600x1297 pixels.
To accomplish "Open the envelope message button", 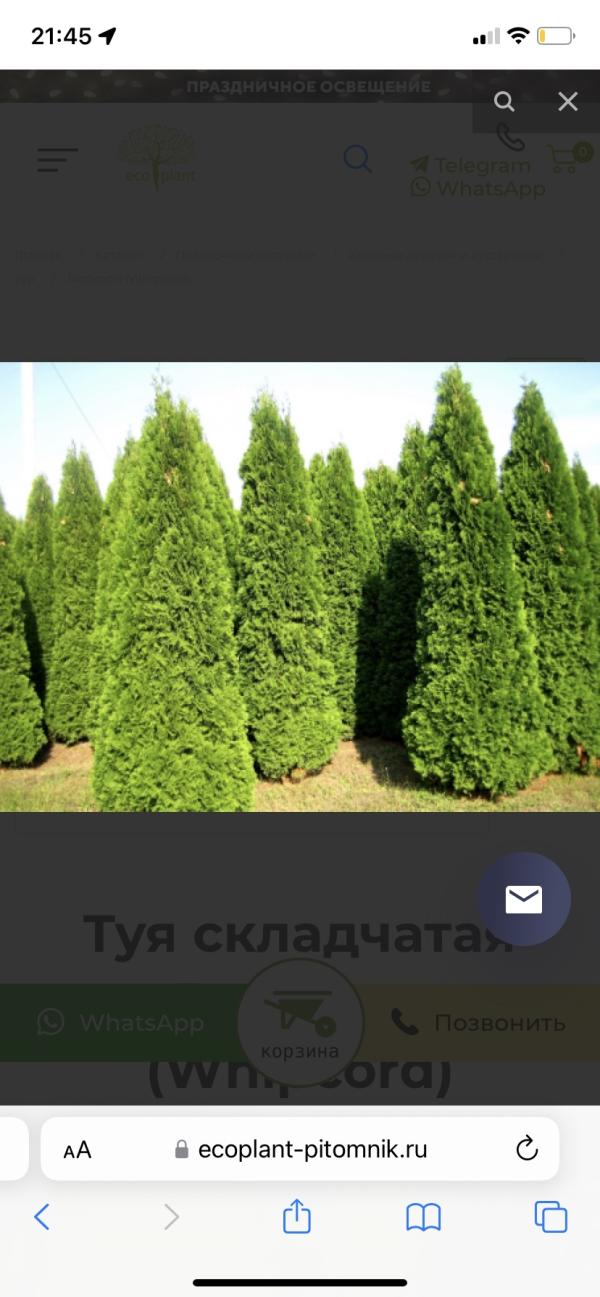I will click(x=523, y=900).
